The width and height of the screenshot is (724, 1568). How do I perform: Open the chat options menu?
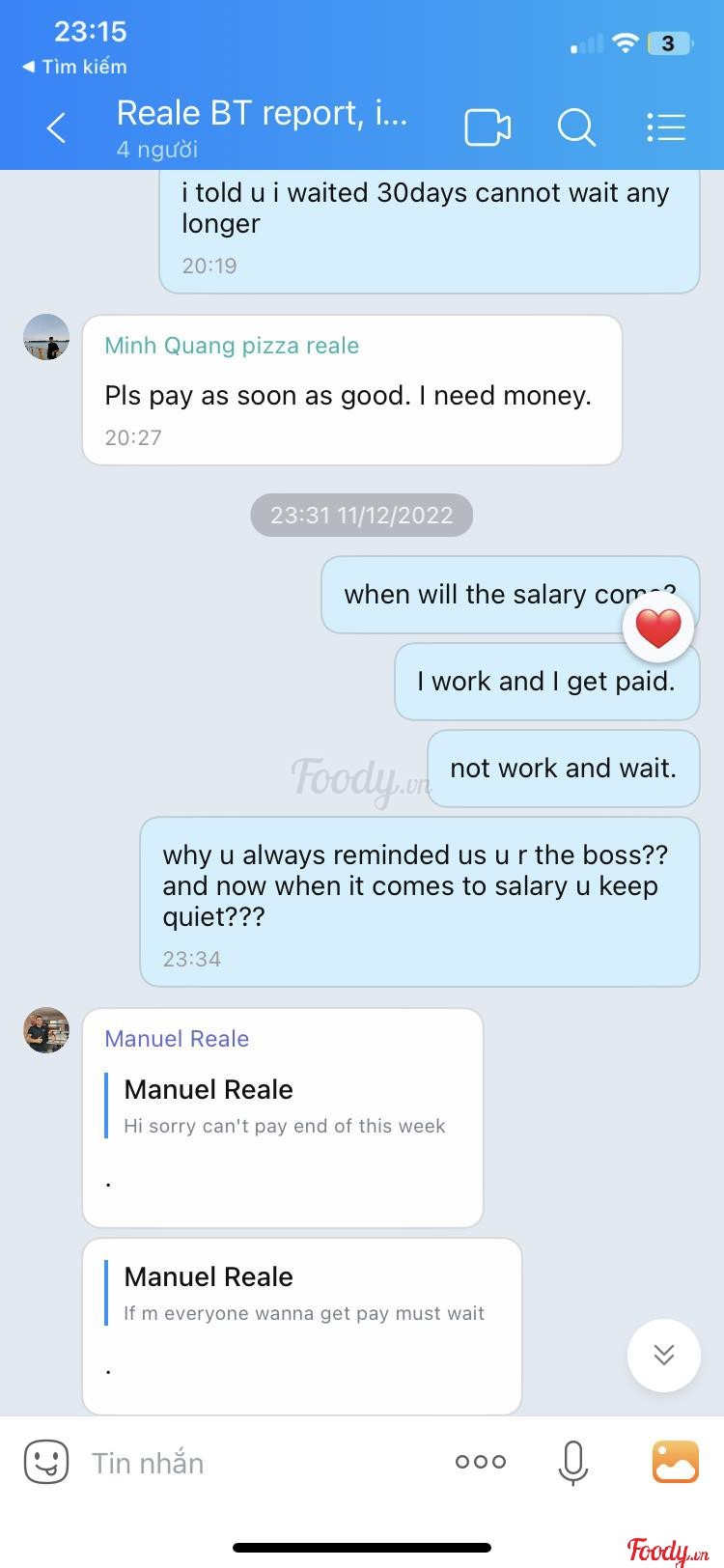click(x=665, y=127)
